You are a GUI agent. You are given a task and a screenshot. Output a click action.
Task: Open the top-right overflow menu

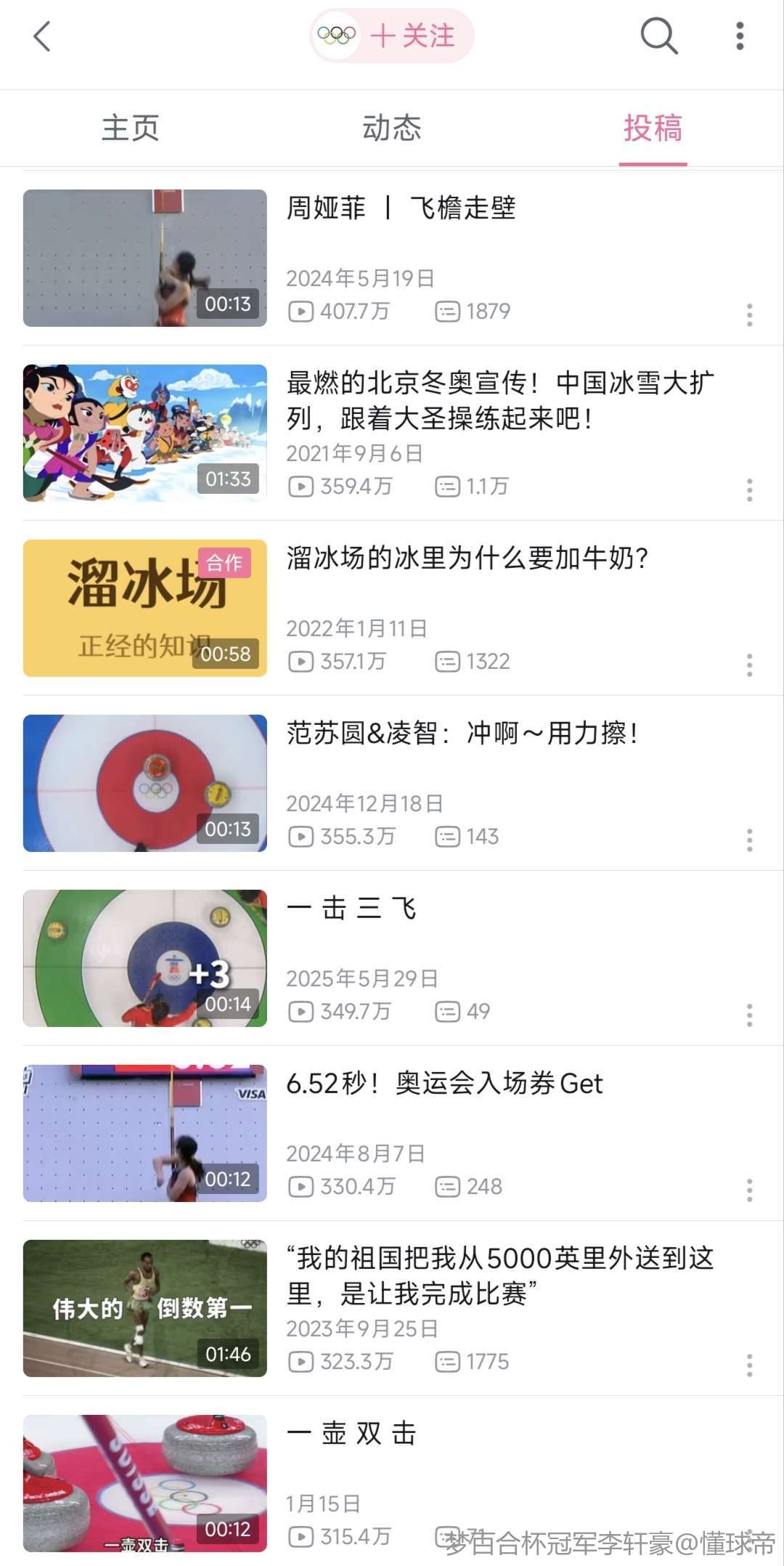[740, 36]
